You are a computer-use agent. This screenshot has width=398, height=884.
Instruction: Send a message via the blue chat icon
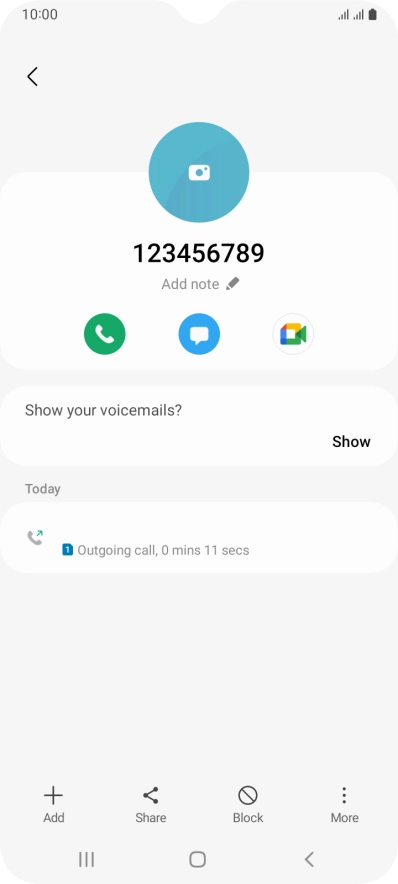pyautogui.click(x=199, y=334)
